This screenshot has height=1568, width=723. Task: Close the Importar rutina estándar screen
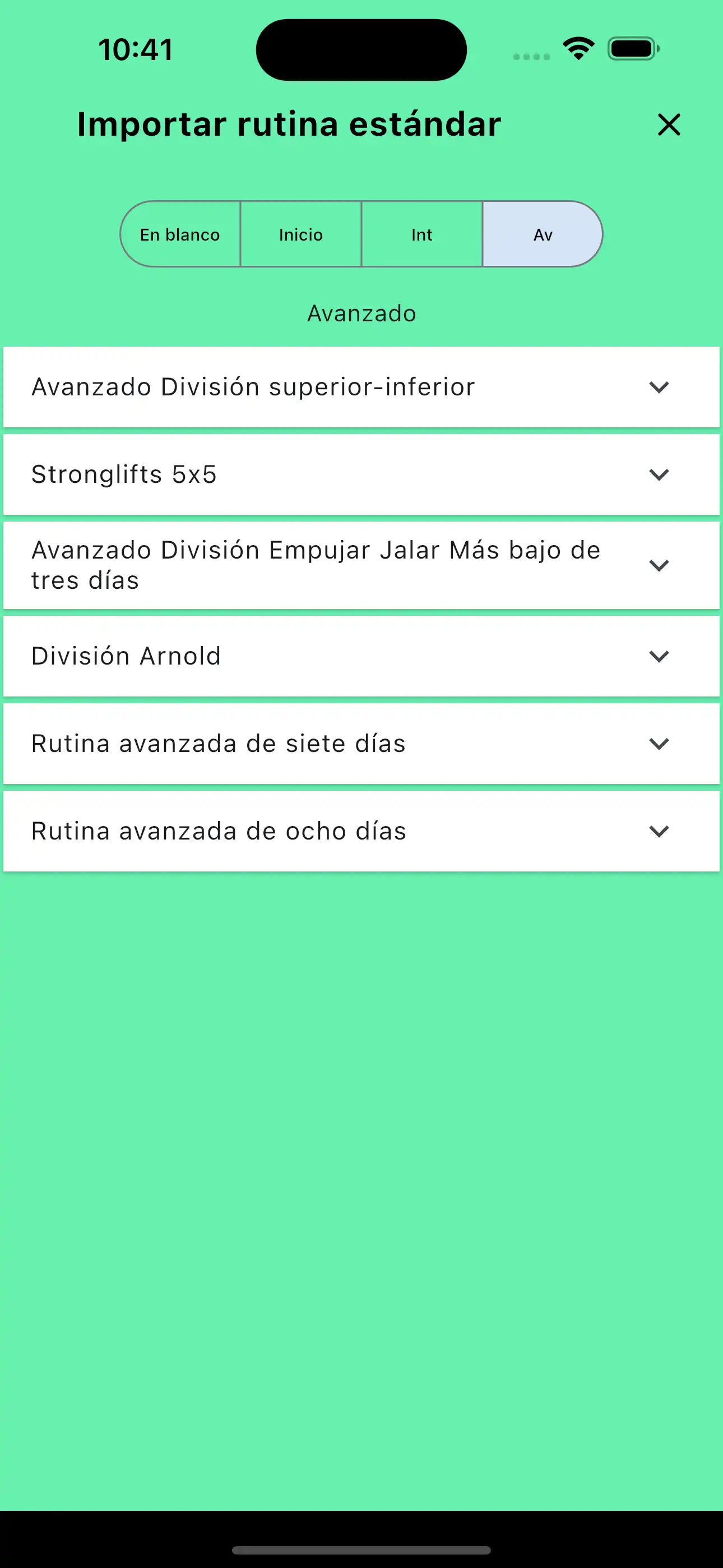(x=668, y=125)
